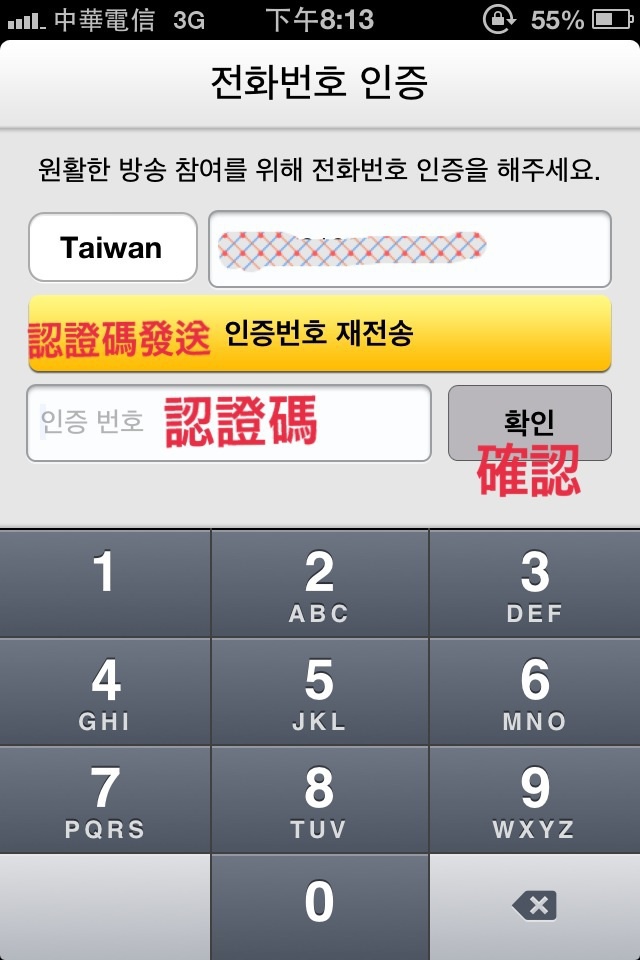The image size is (640, 960).
Task: Tap keypad key 3
Action: [x=535, y=583]
